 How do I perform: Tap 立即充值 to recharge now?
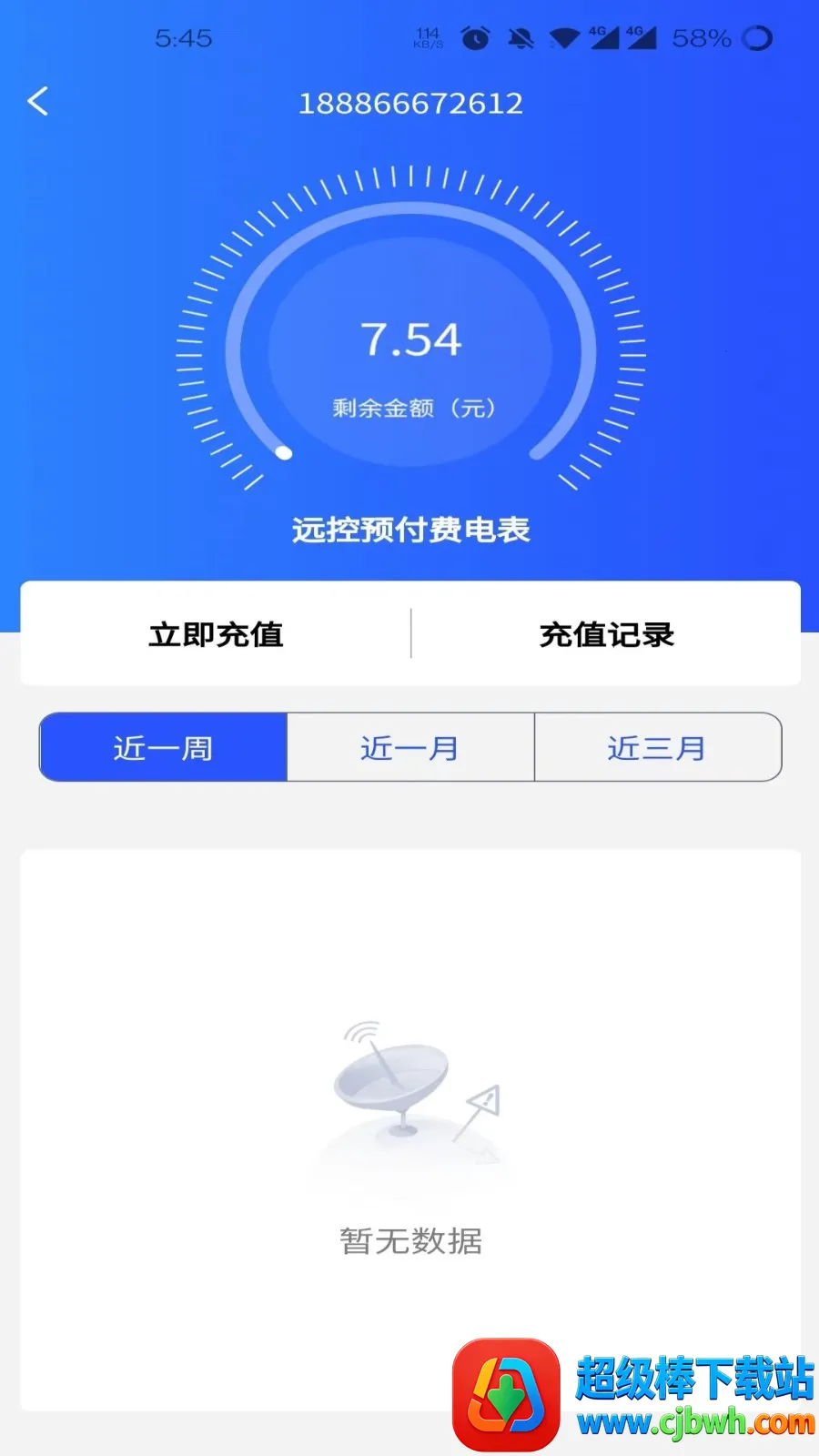tap(217, 634)
